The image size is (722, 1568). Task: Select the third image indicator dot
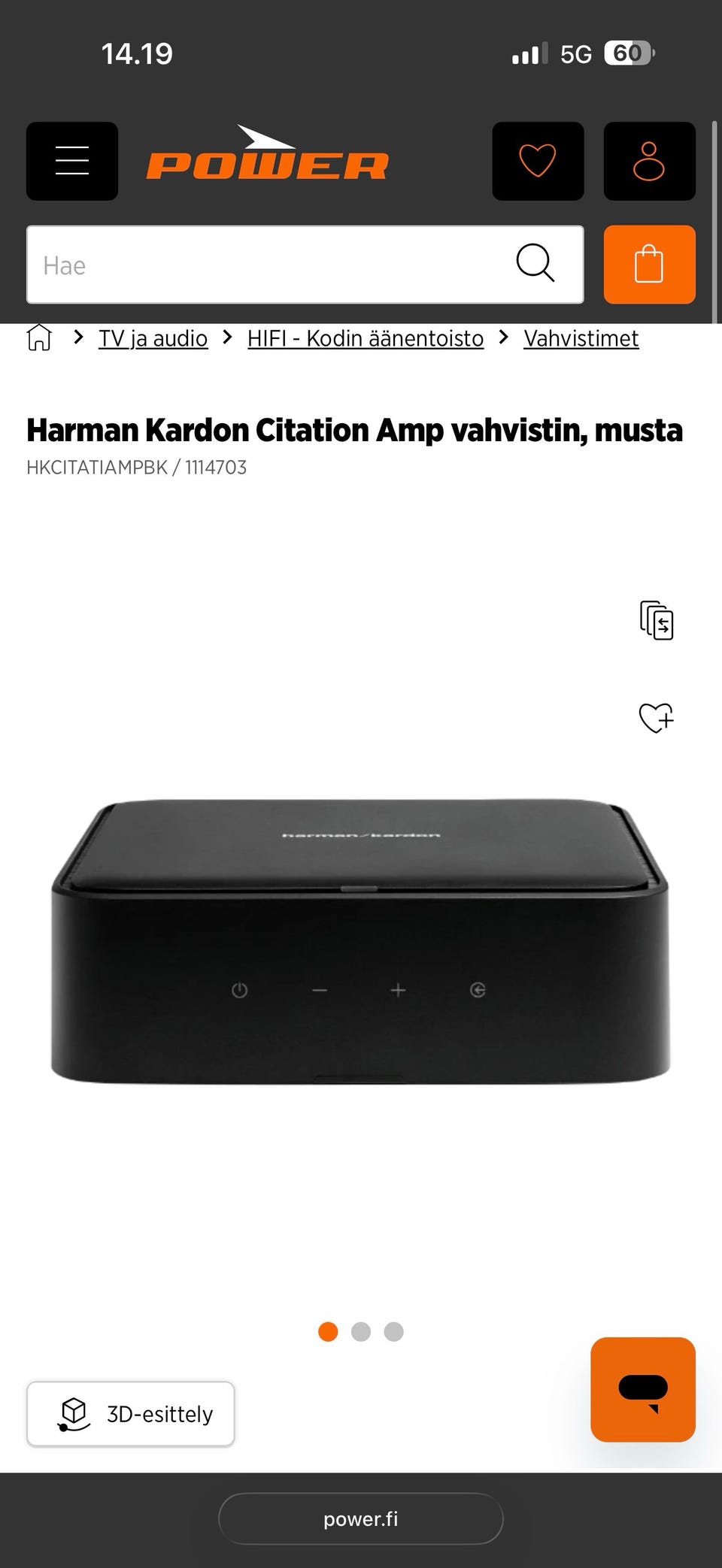pyautogui.click(x=393, y=1331)
